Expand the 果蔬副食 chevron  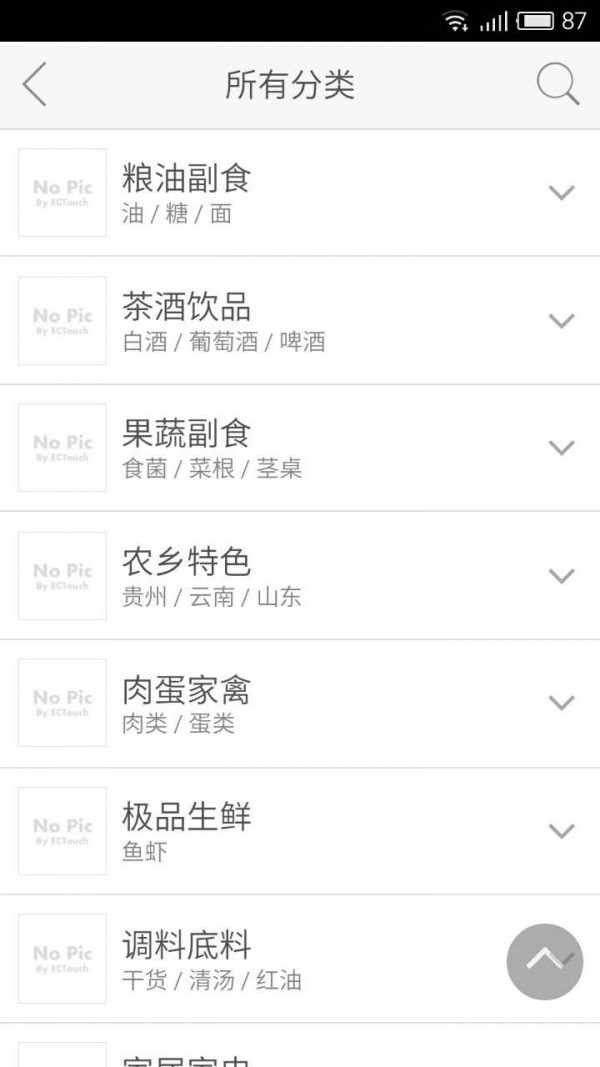pos(562,447)
